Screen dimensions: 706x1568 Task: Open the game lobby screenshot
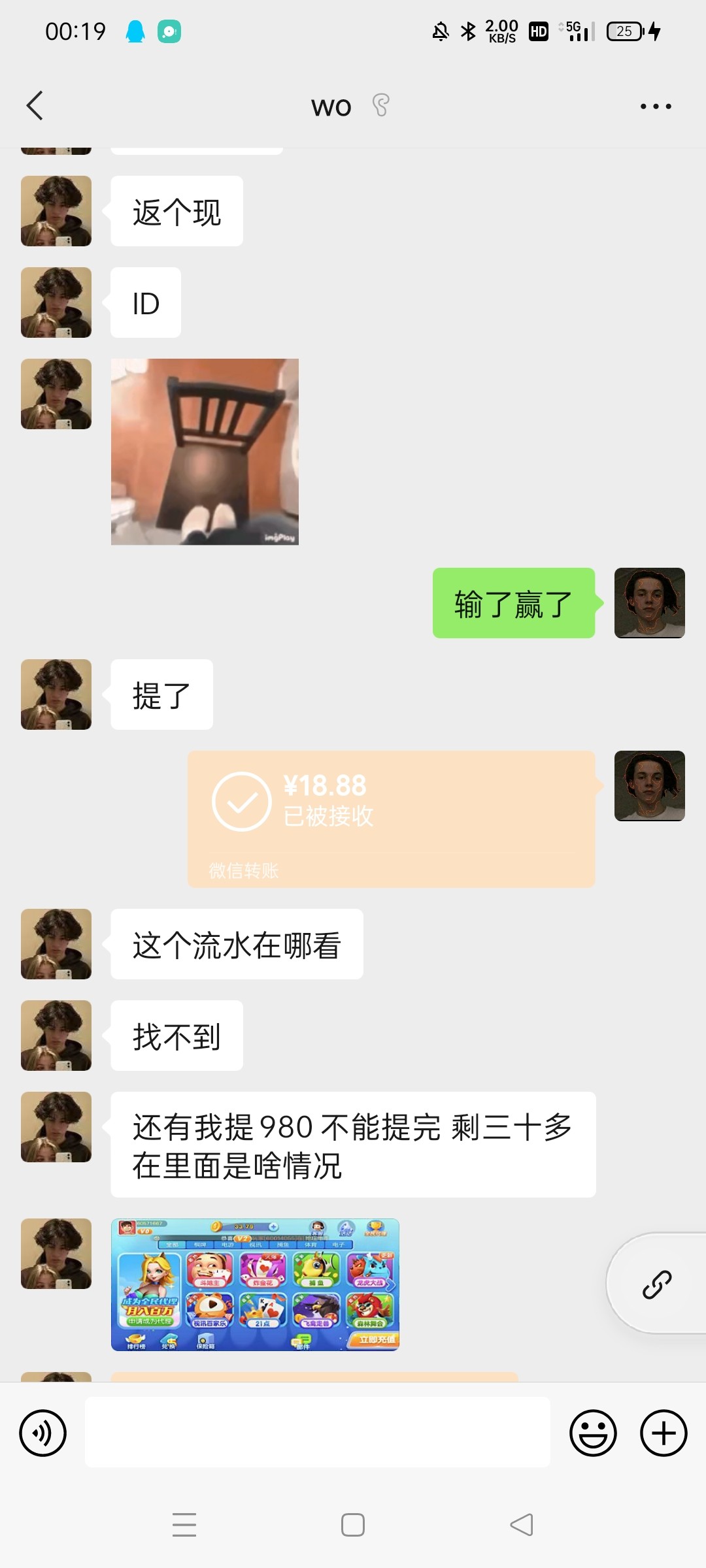(255, 1284)
